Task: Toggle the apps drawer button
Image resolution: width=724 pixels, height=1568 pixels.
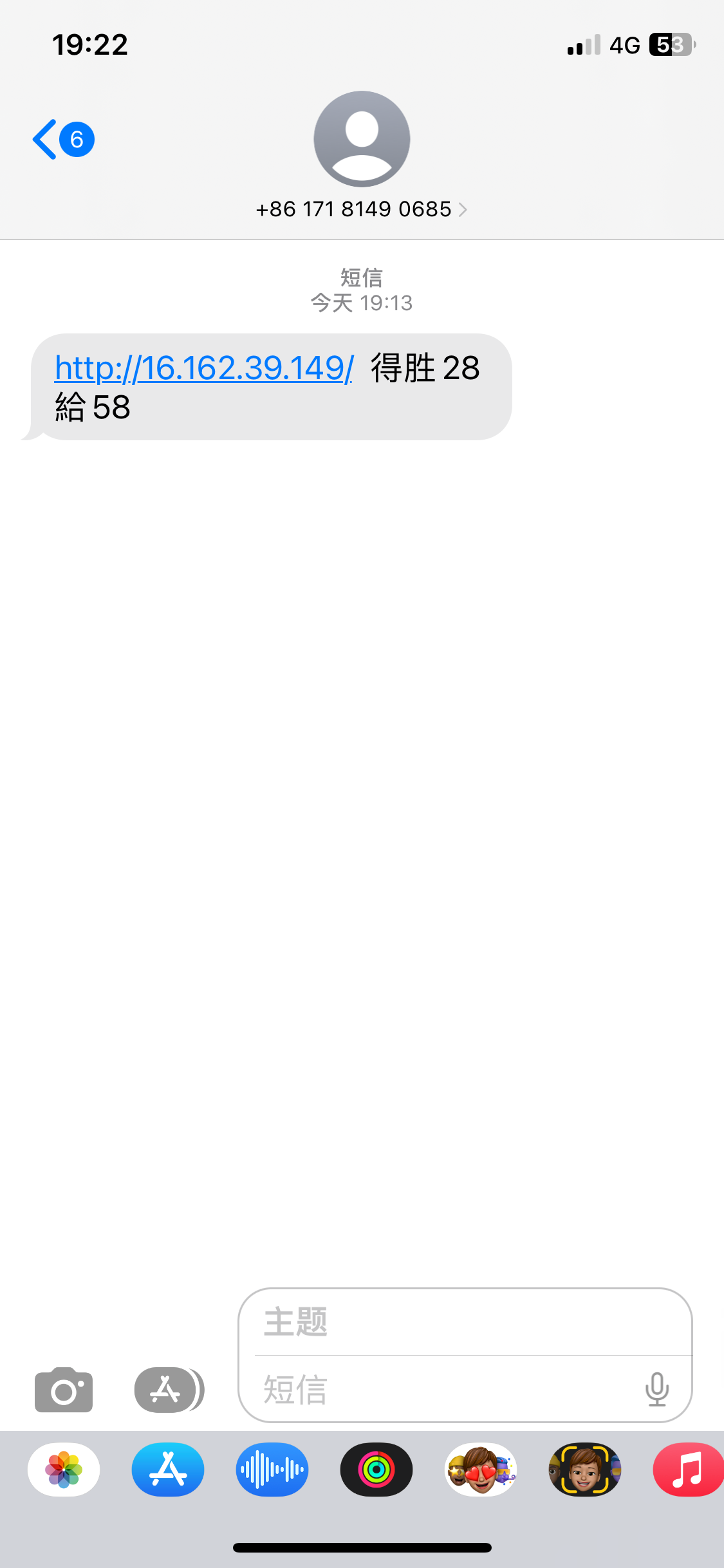Action: 169,1390
